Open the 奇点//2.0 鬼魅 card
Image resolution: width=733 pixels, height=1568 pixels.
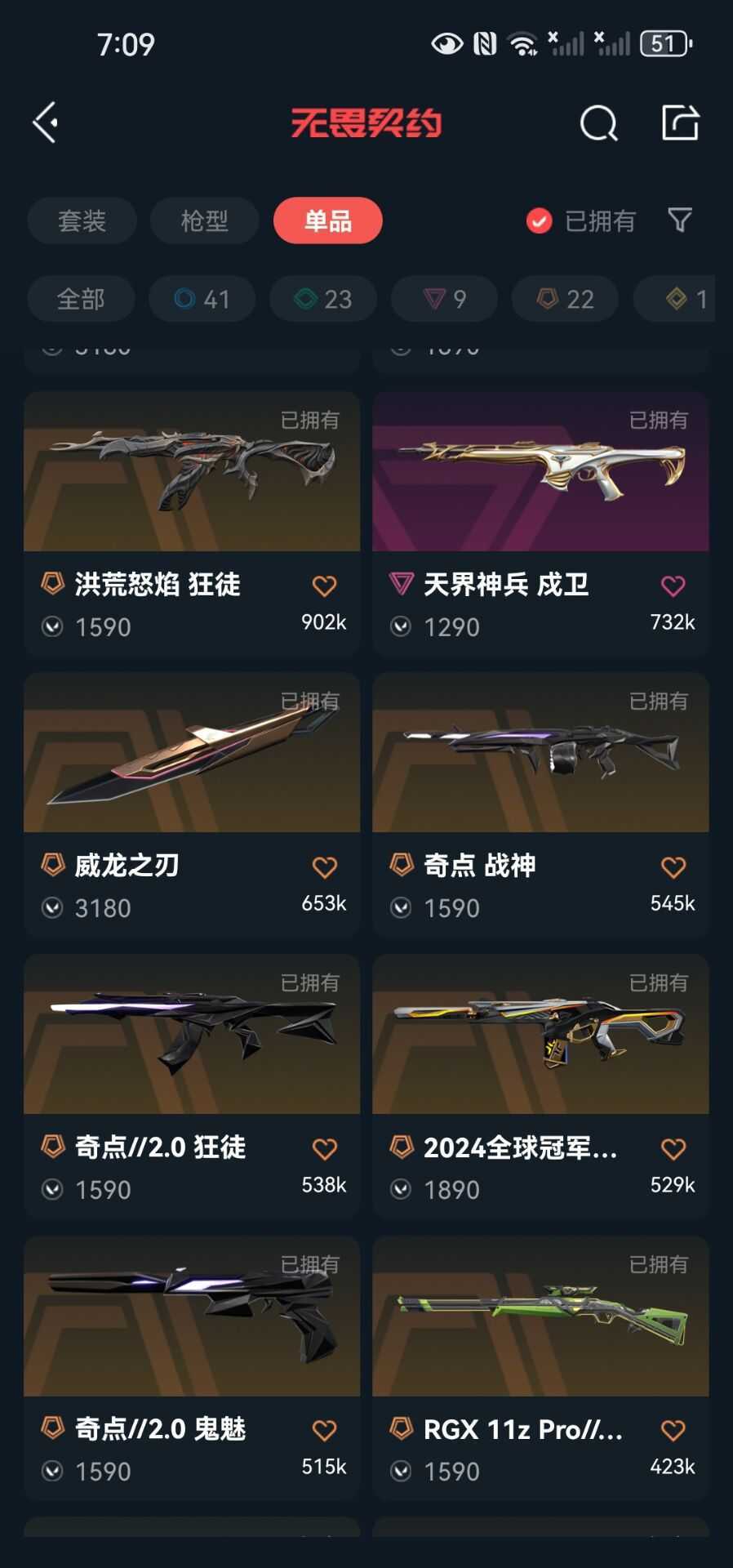pyautogui.click(x=192, y=1368)
